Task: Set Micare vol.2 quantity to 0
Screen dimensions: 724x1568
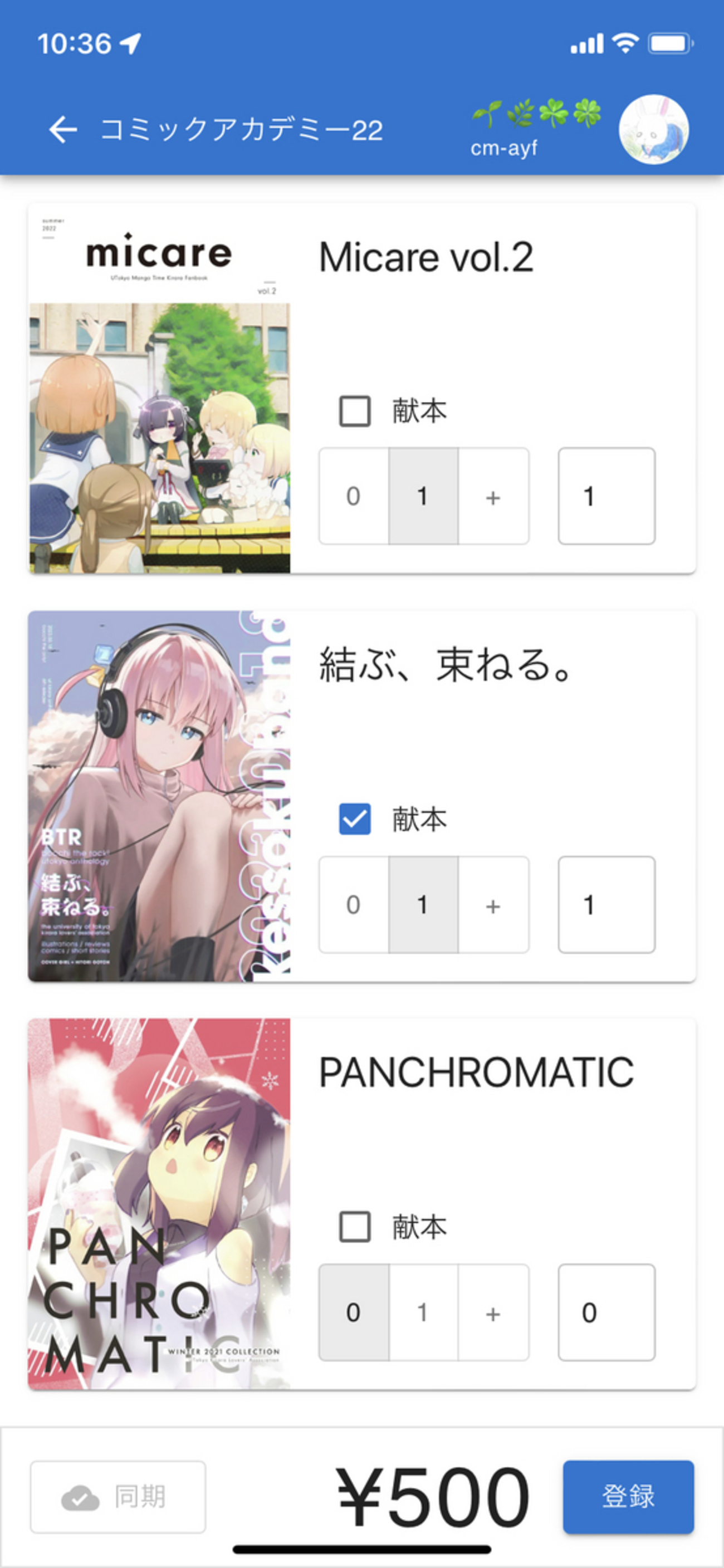Action: (354, 496)
